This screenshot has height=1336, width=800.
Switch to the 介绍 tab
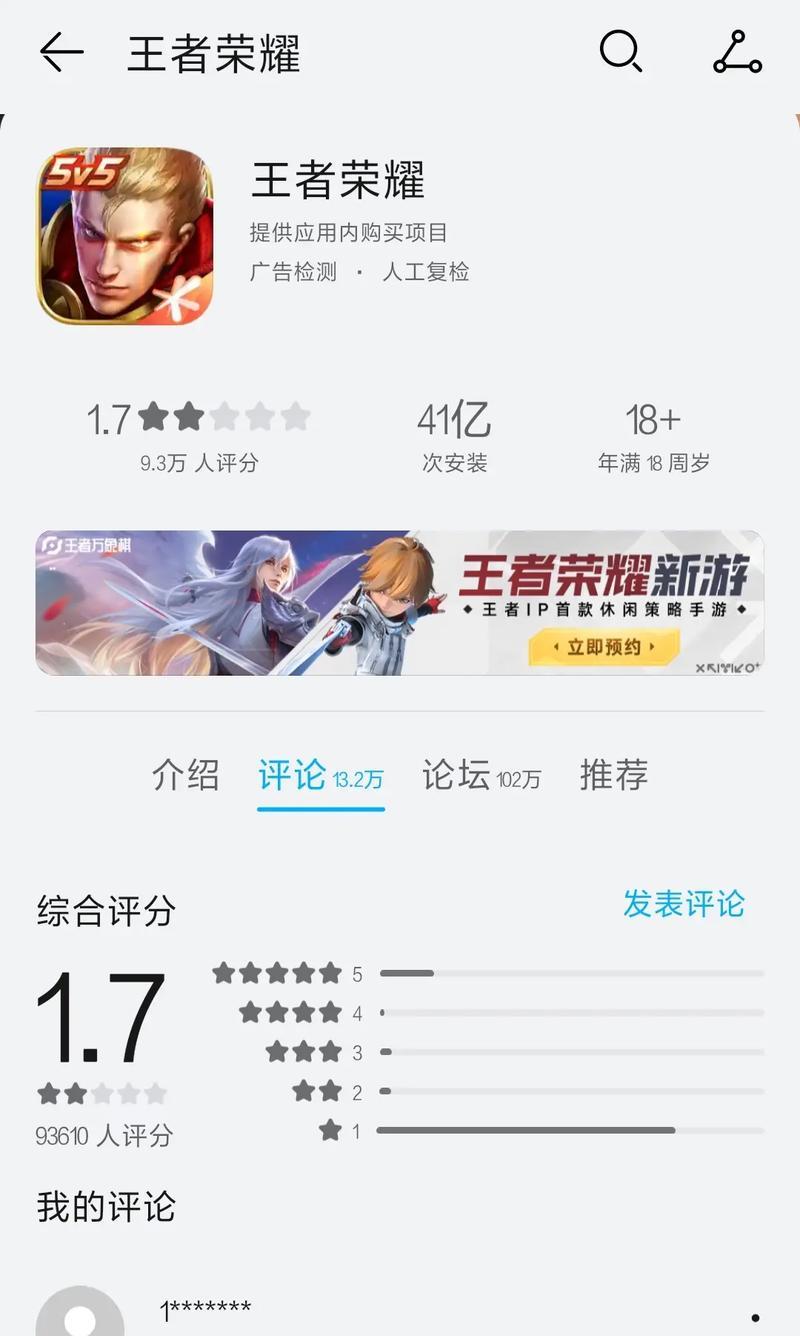pos(185,775)
